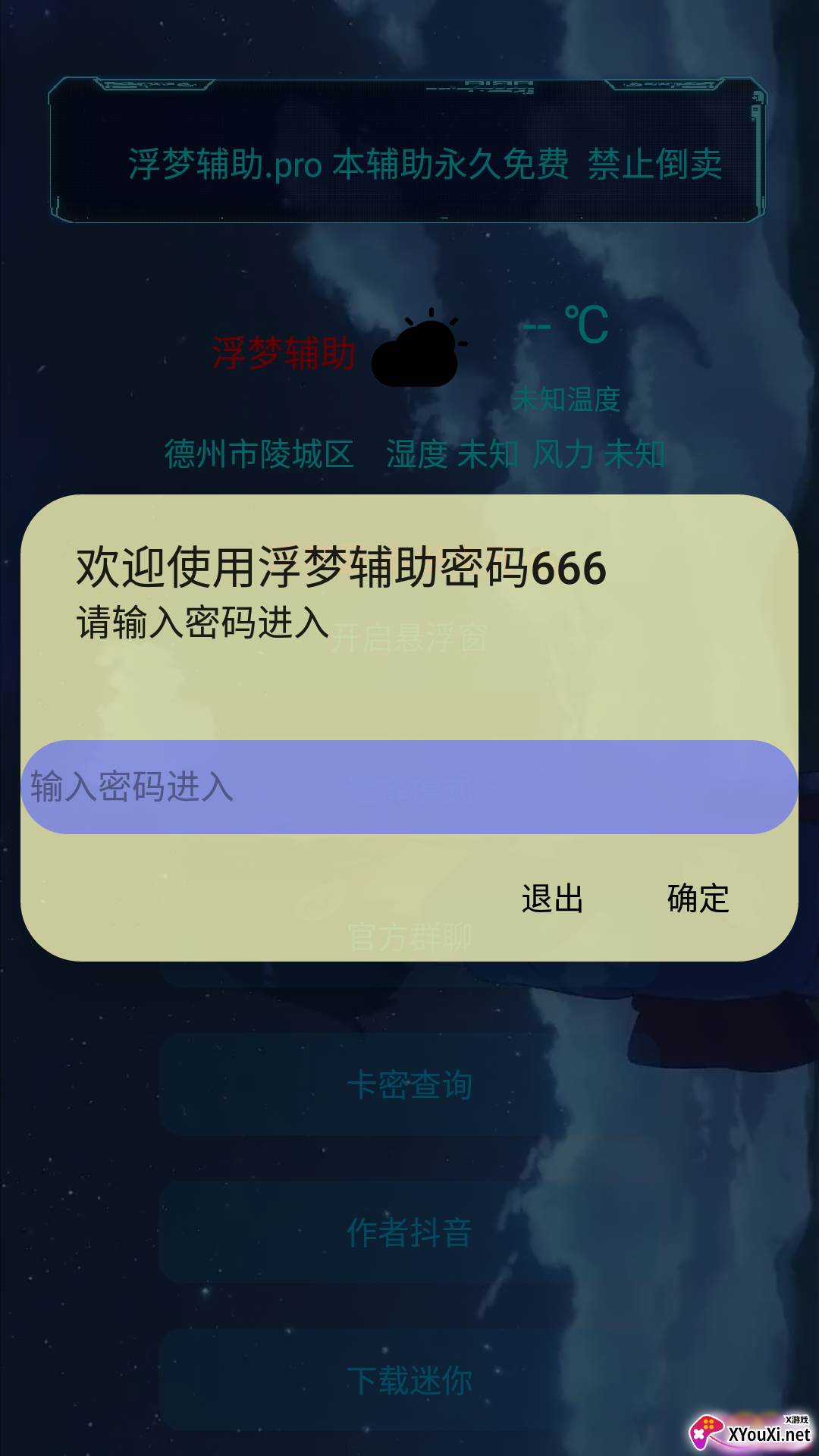Exit the dialog via 退出
This screenshot has width=819, height=1456.
[x=552, y=899]
